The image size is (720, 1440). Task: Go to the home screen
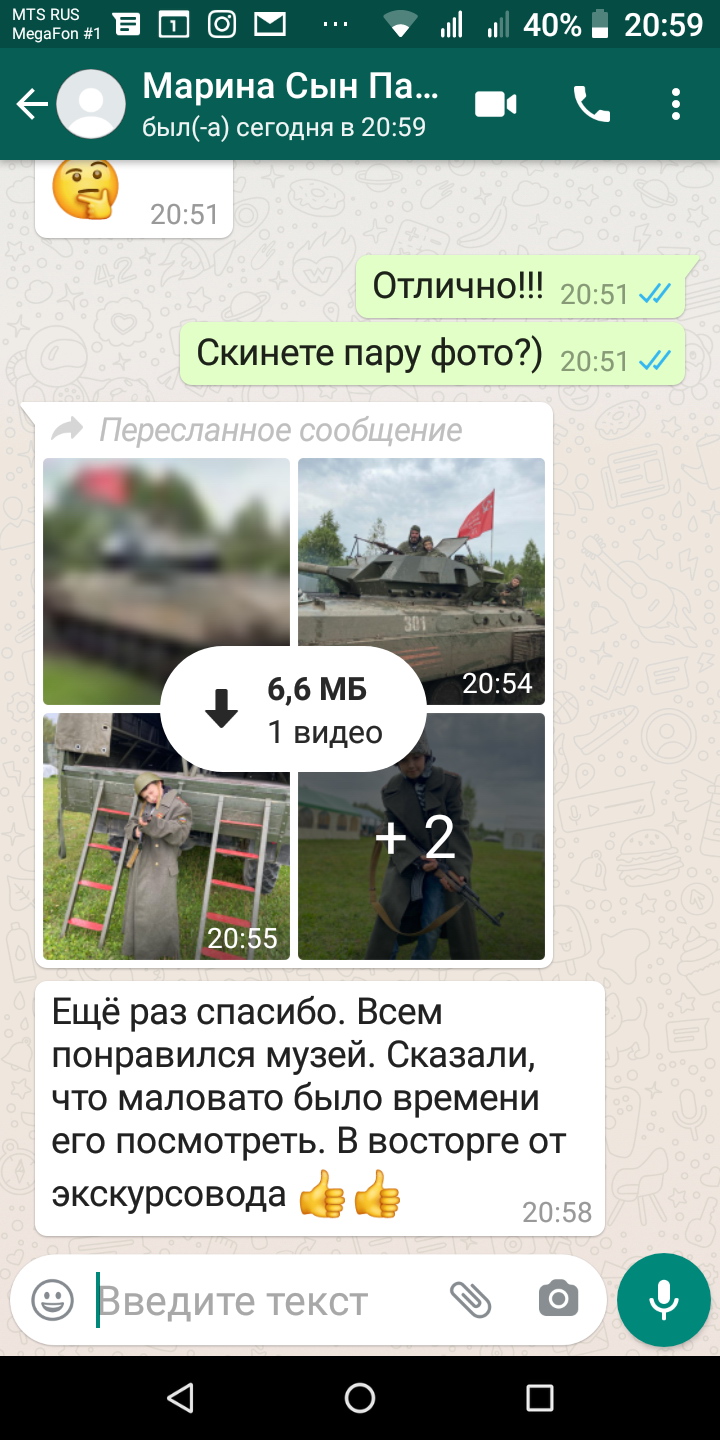360,1398
